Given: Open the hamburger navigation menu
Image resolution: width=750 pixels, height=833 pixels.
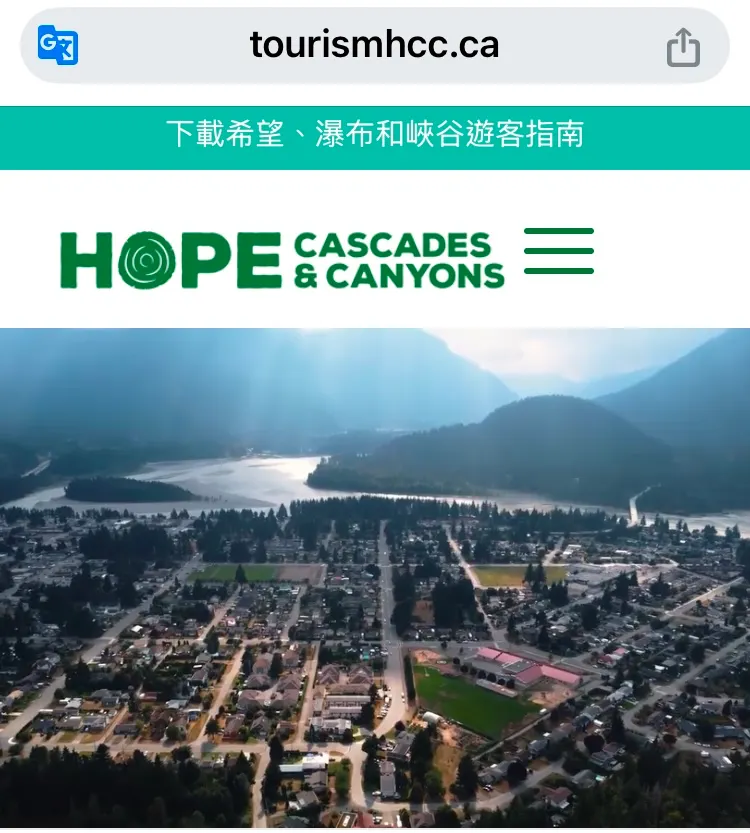Looking at the screenshot, I should [559, 251].
